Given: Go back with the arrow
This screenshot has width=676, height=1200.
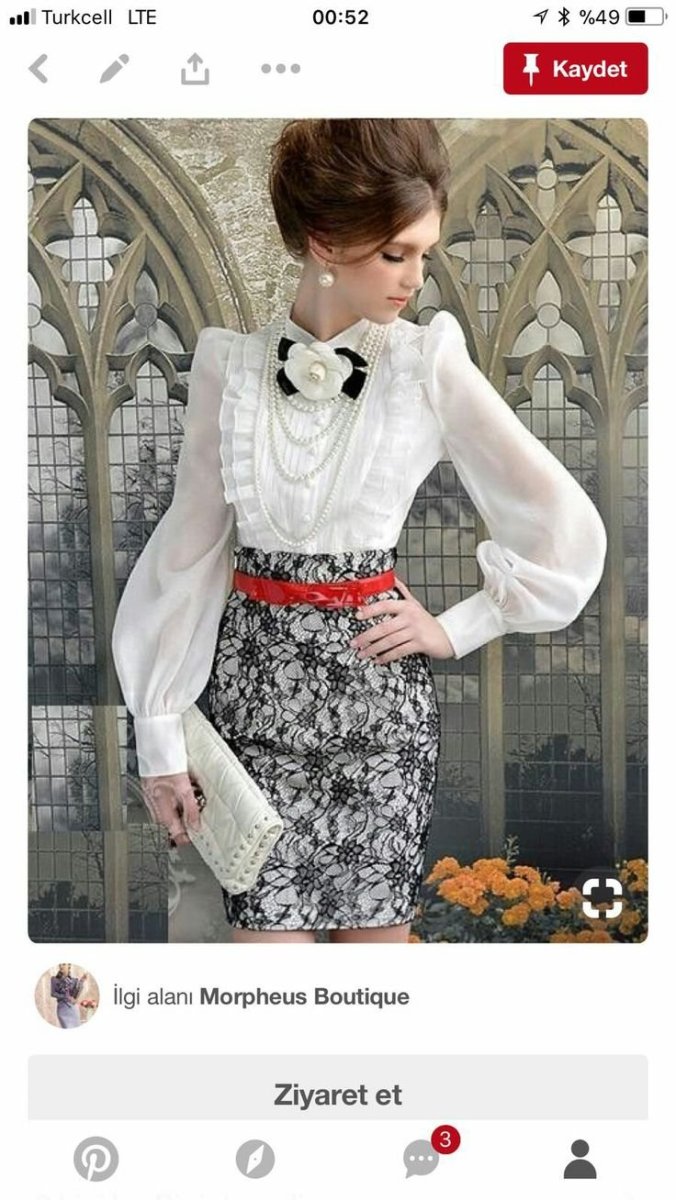Looking at the screenshot, I should (39, 69).
